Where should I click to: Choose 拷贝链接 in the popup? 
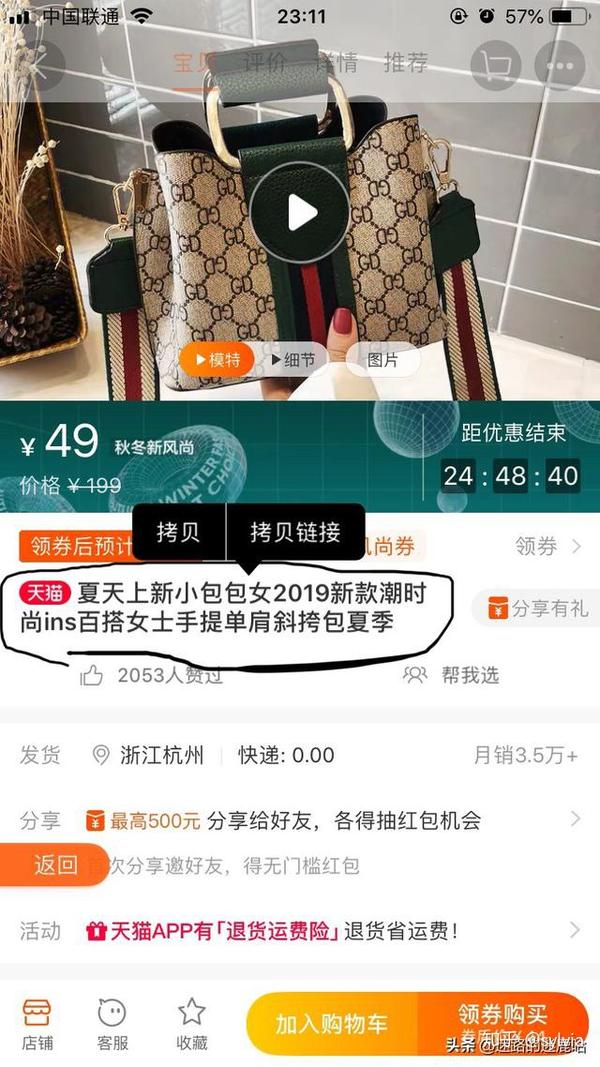pyautogui.click(x=295, y=532)
